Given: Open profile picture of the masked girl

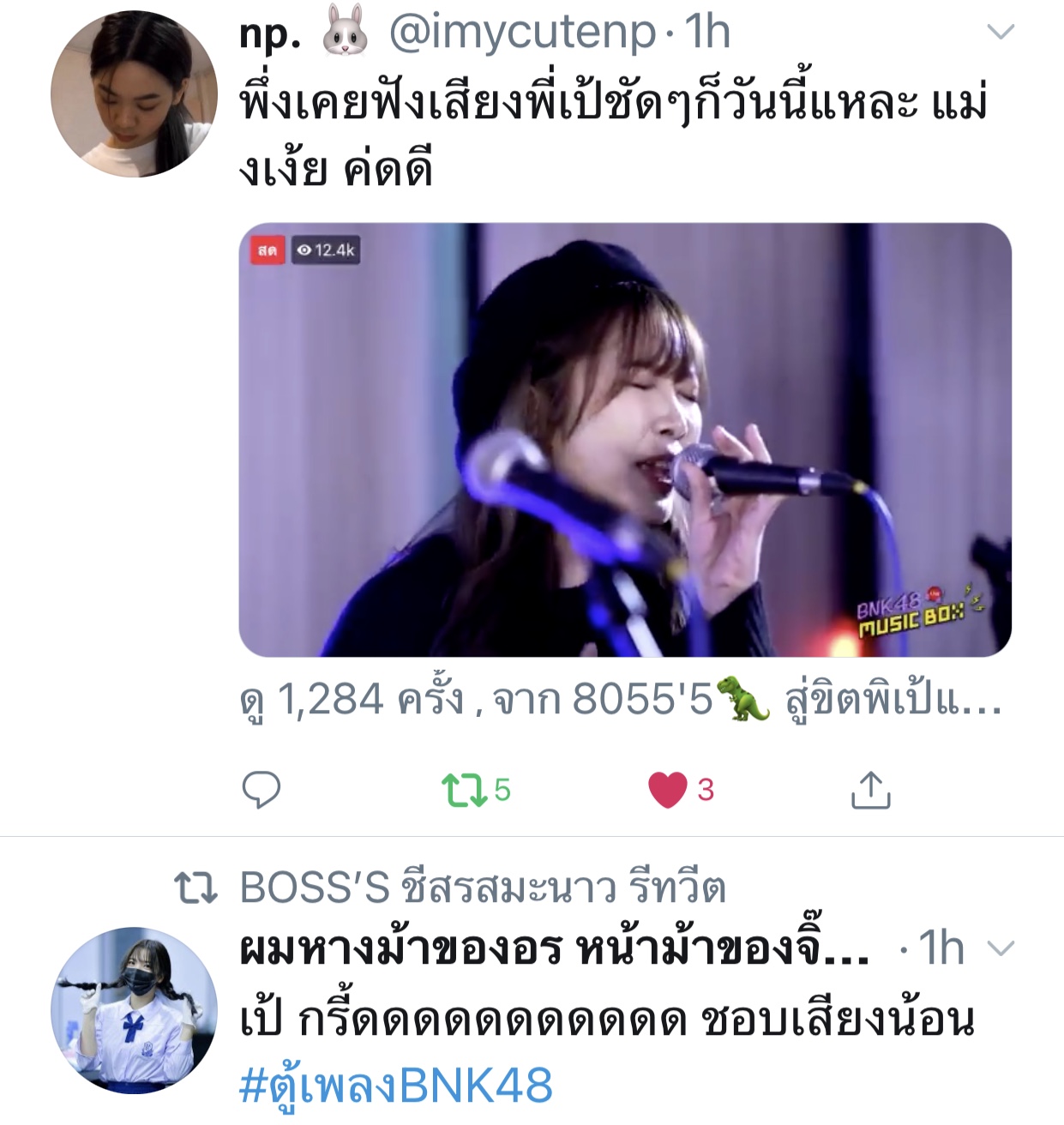Looking at the screenshot, I should pos(134,1010).
